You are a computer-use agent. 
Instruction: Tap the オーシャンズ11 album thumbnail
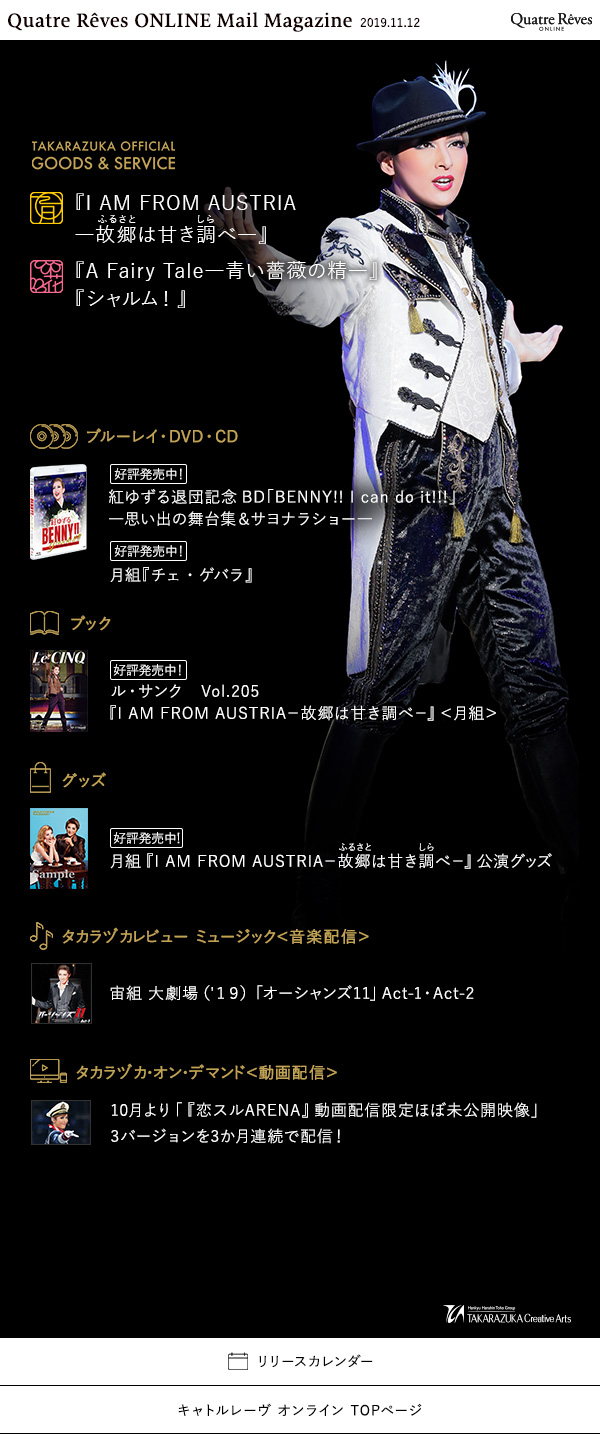pos(61,993)
